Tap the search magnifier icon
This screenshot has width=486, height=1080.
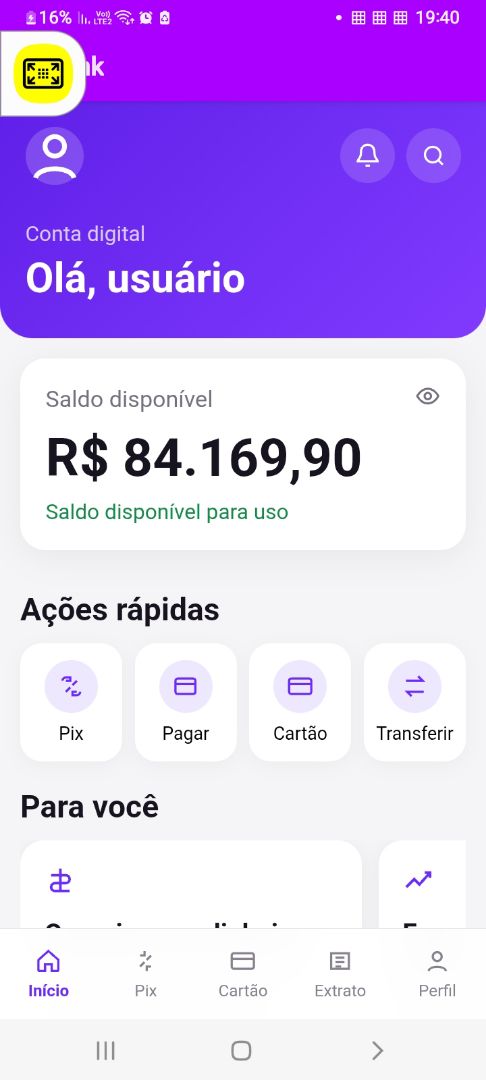coord(433,156)
